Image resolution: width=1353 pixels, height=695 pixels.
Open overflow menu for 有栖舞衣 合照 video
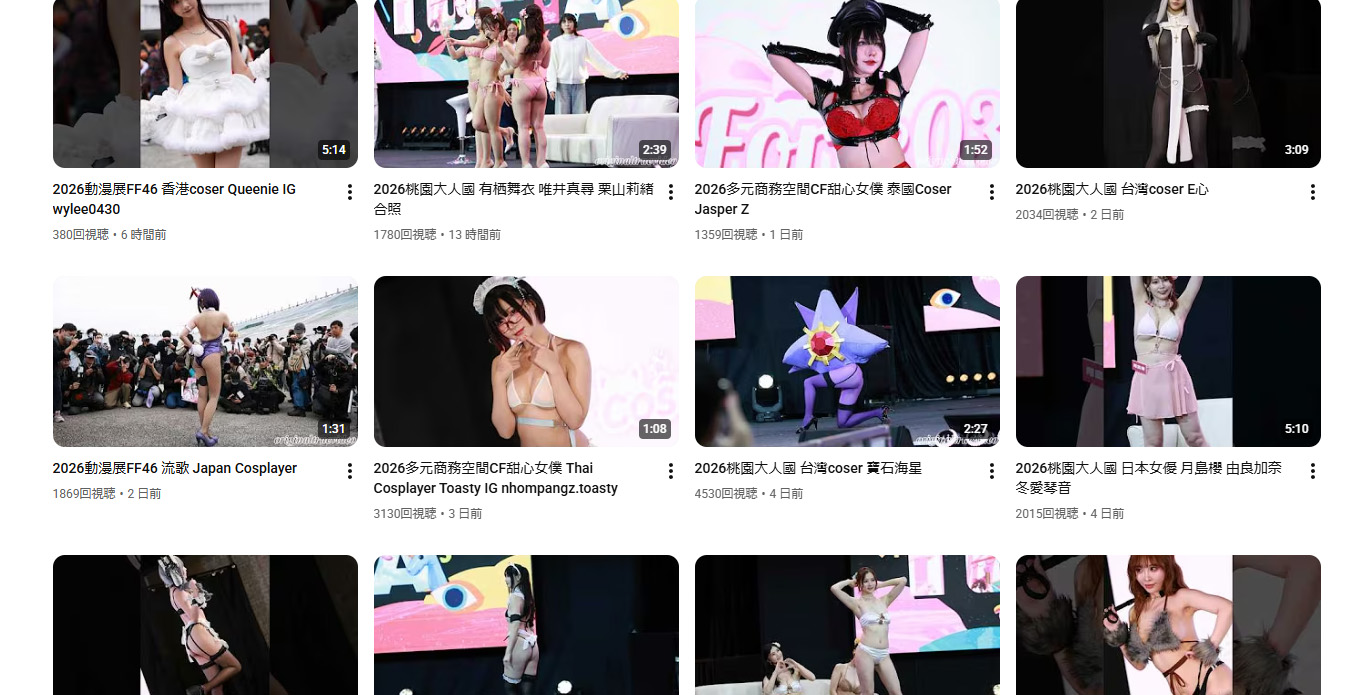point(671,192)
